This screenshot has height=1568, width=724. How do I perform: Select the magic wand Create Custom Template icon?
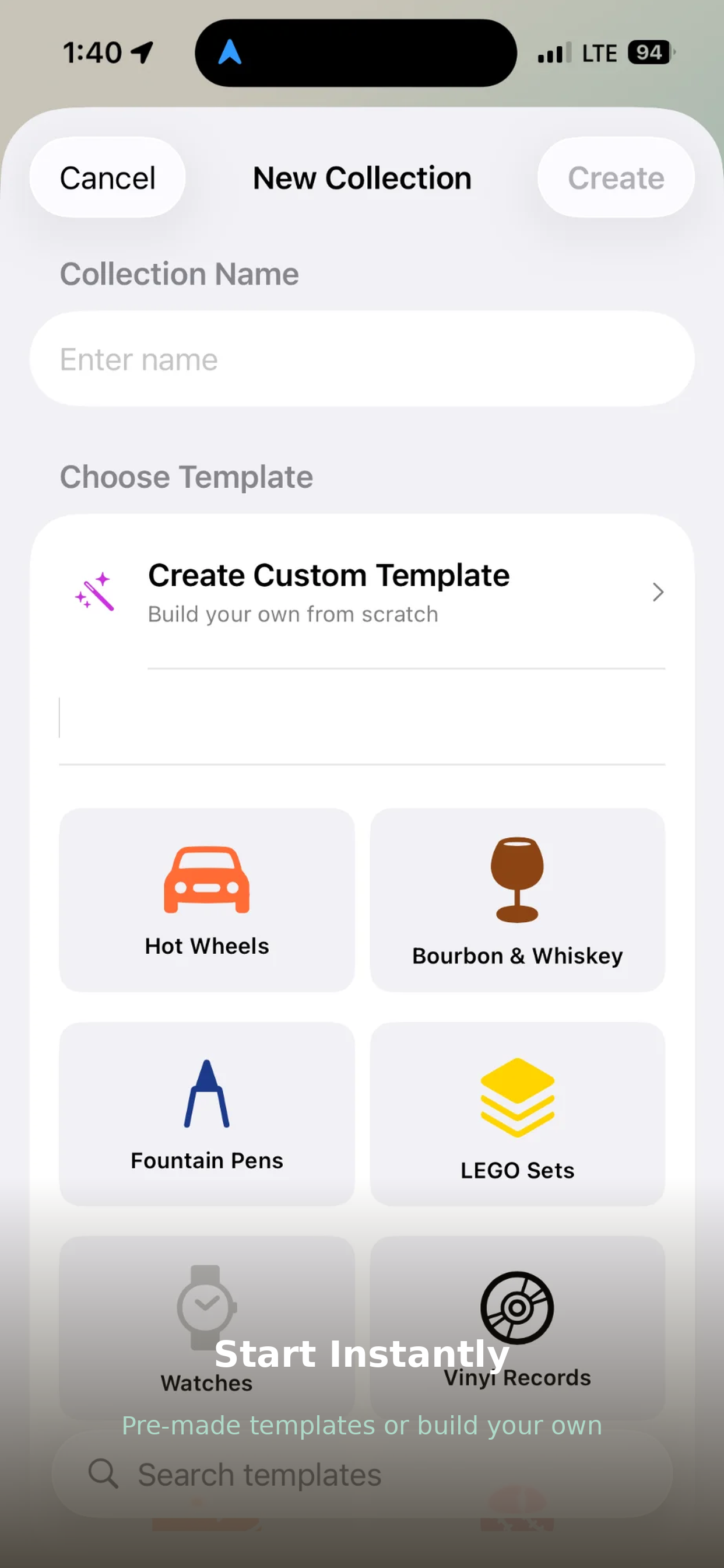pos(94,591)
